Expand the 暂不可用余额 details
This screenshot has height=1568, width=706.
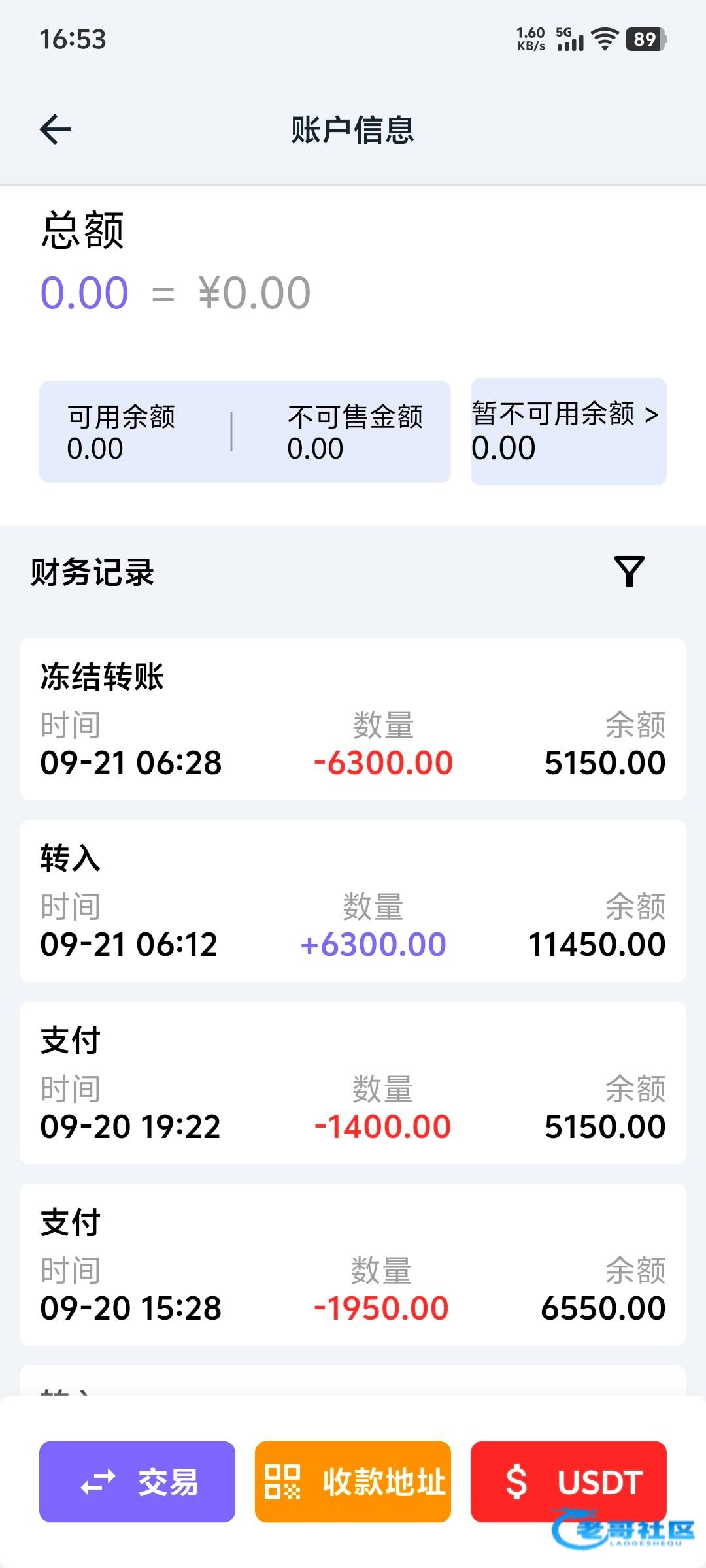568,431
